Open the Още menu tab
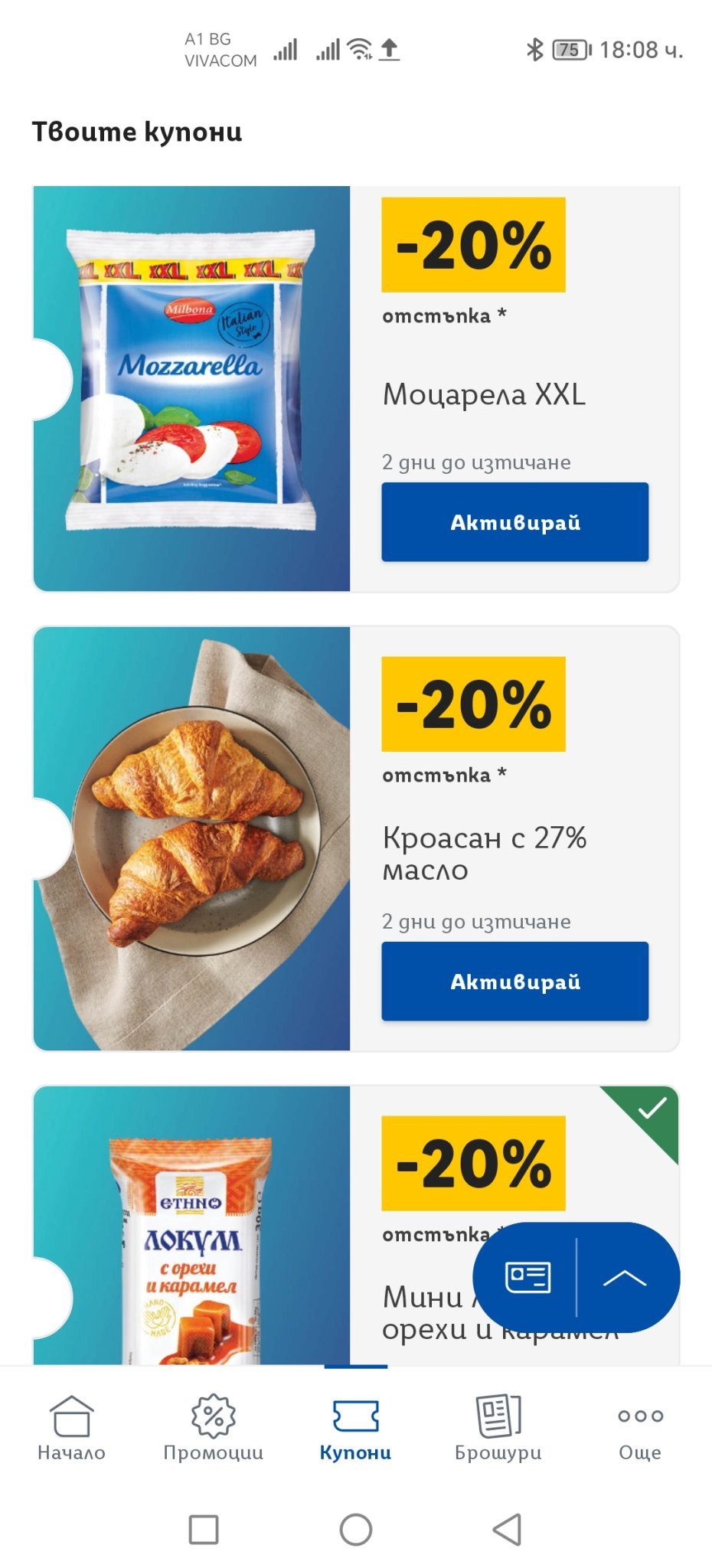This screenshot has width=712, height=1568. point(640,1428)
